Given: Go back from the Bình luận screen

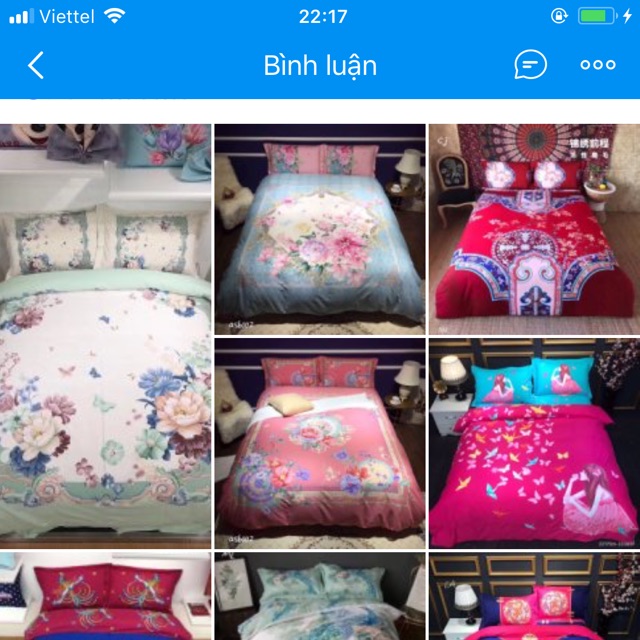Looking at the screenshot, I should [36, 66].
